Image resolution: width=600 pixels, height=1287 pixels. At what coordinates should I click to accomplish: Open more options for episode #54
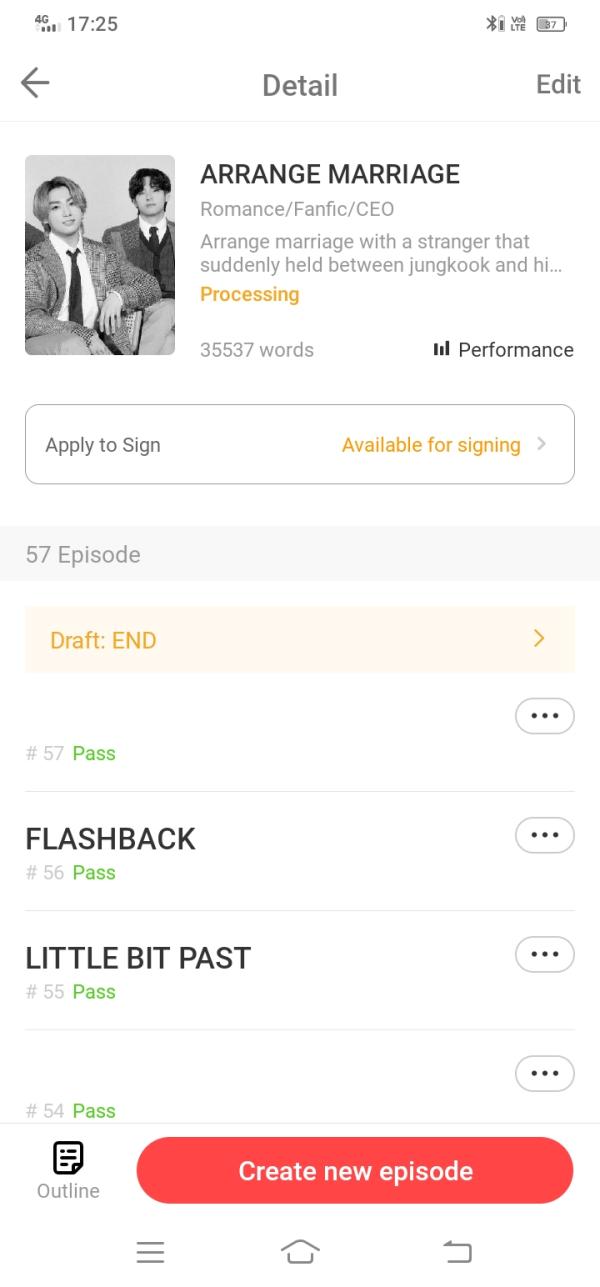(x=544, y=1073)
